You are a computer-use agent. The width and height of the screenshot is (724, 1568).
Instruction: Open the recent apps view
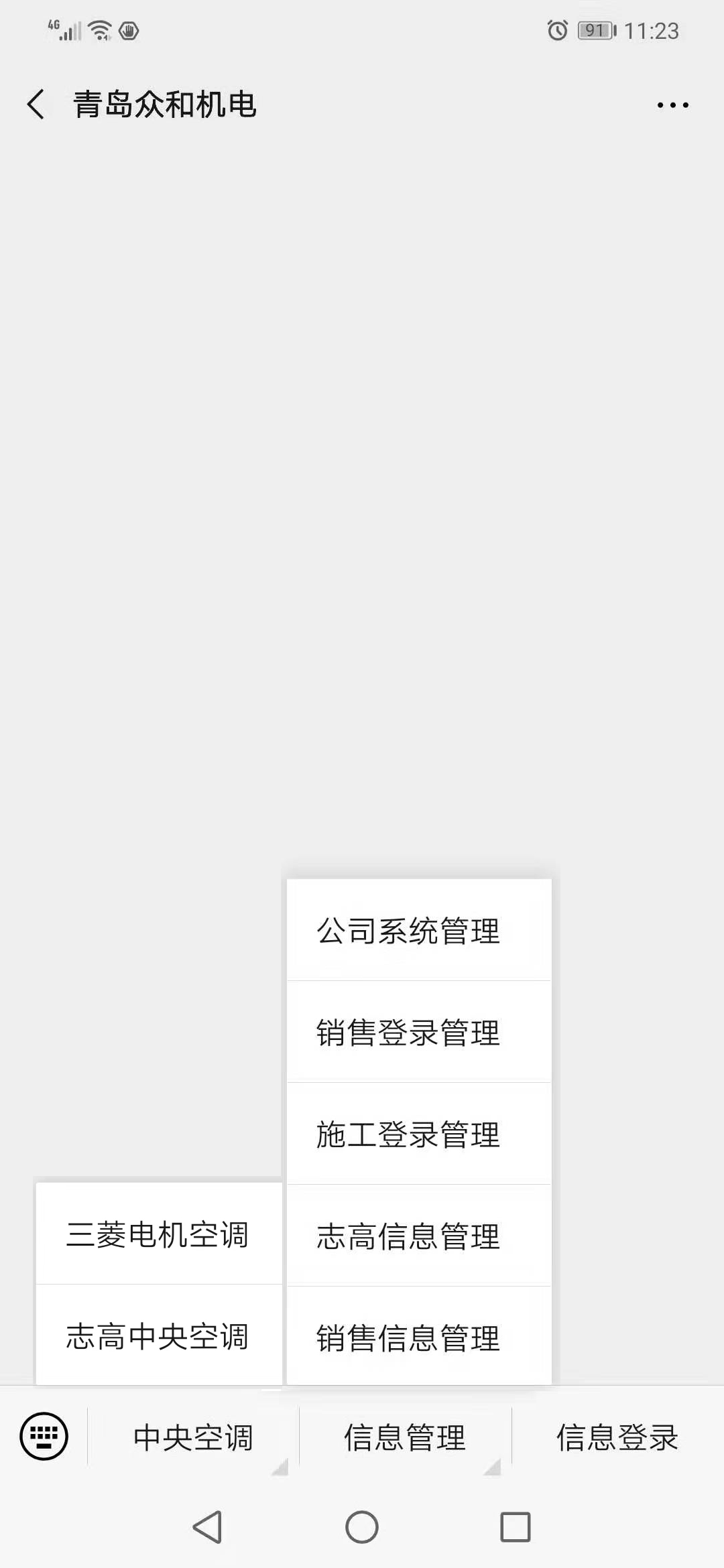[x=516, y=1527]
